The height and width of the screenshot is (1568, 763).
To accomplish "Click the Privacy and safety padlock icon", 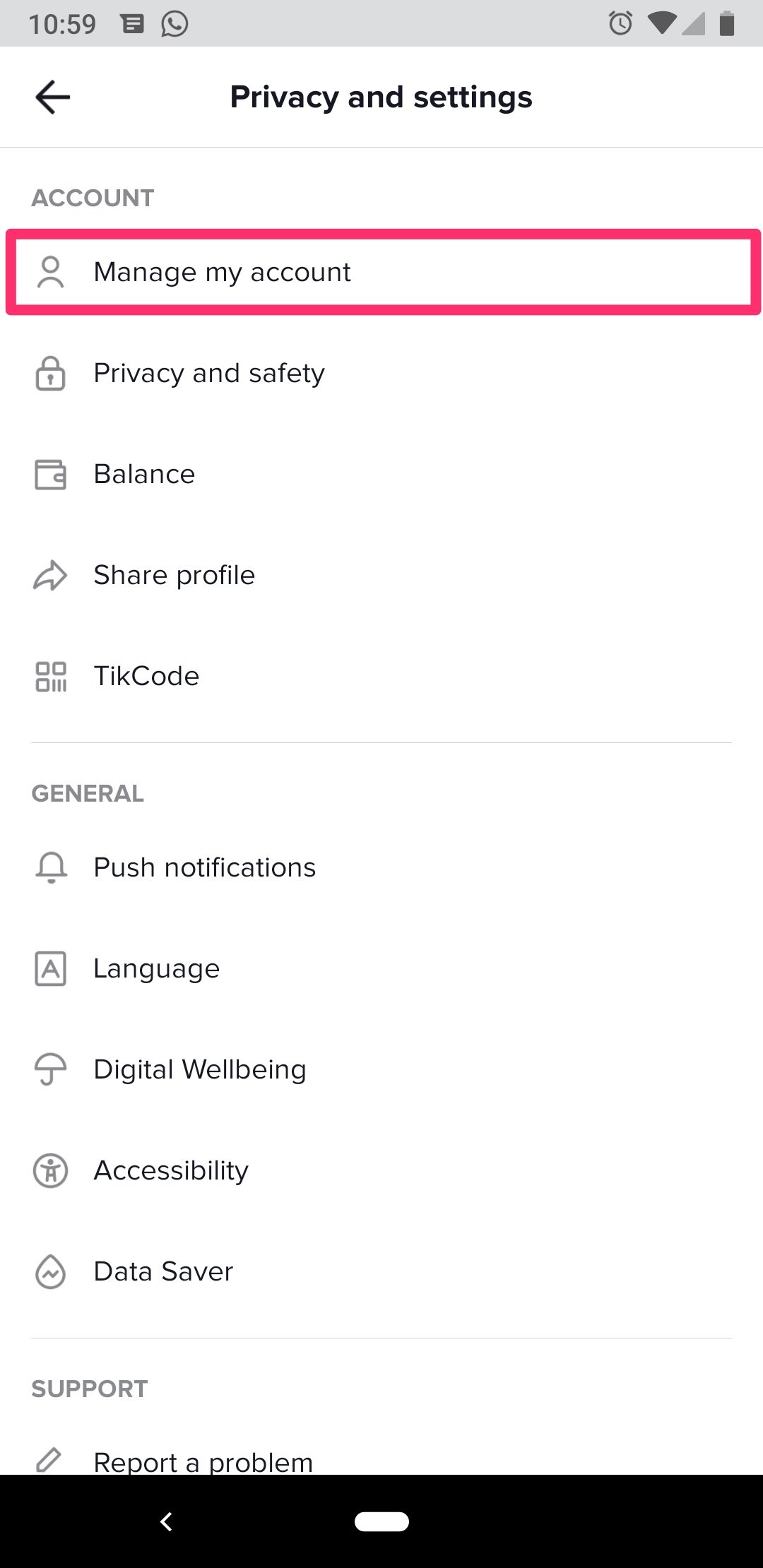I will click(50, 373).
